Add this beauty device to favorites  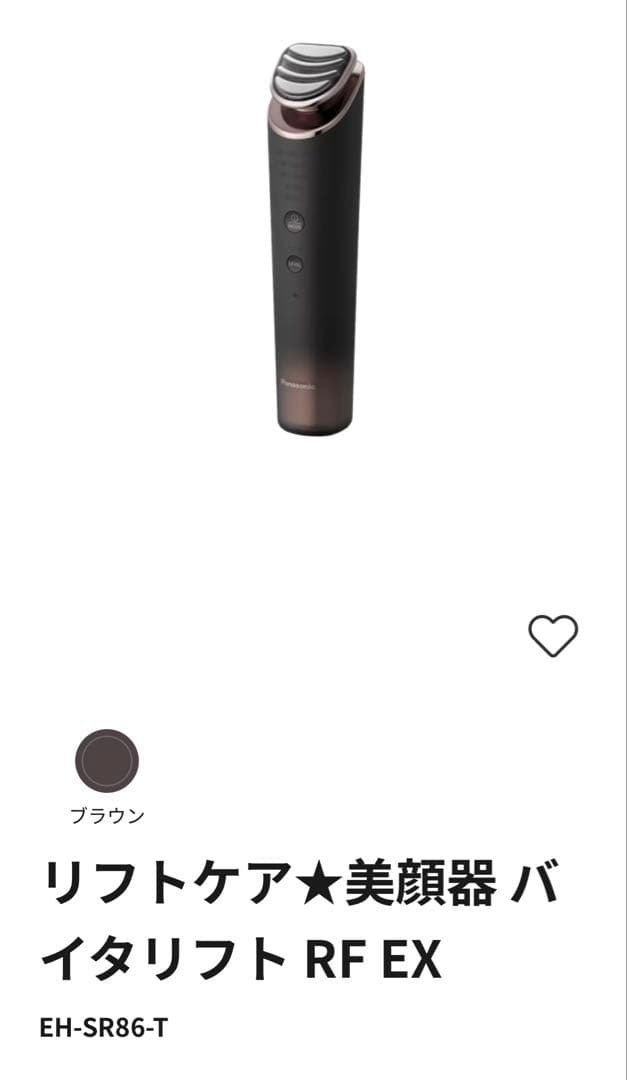[x=553, y=636]
